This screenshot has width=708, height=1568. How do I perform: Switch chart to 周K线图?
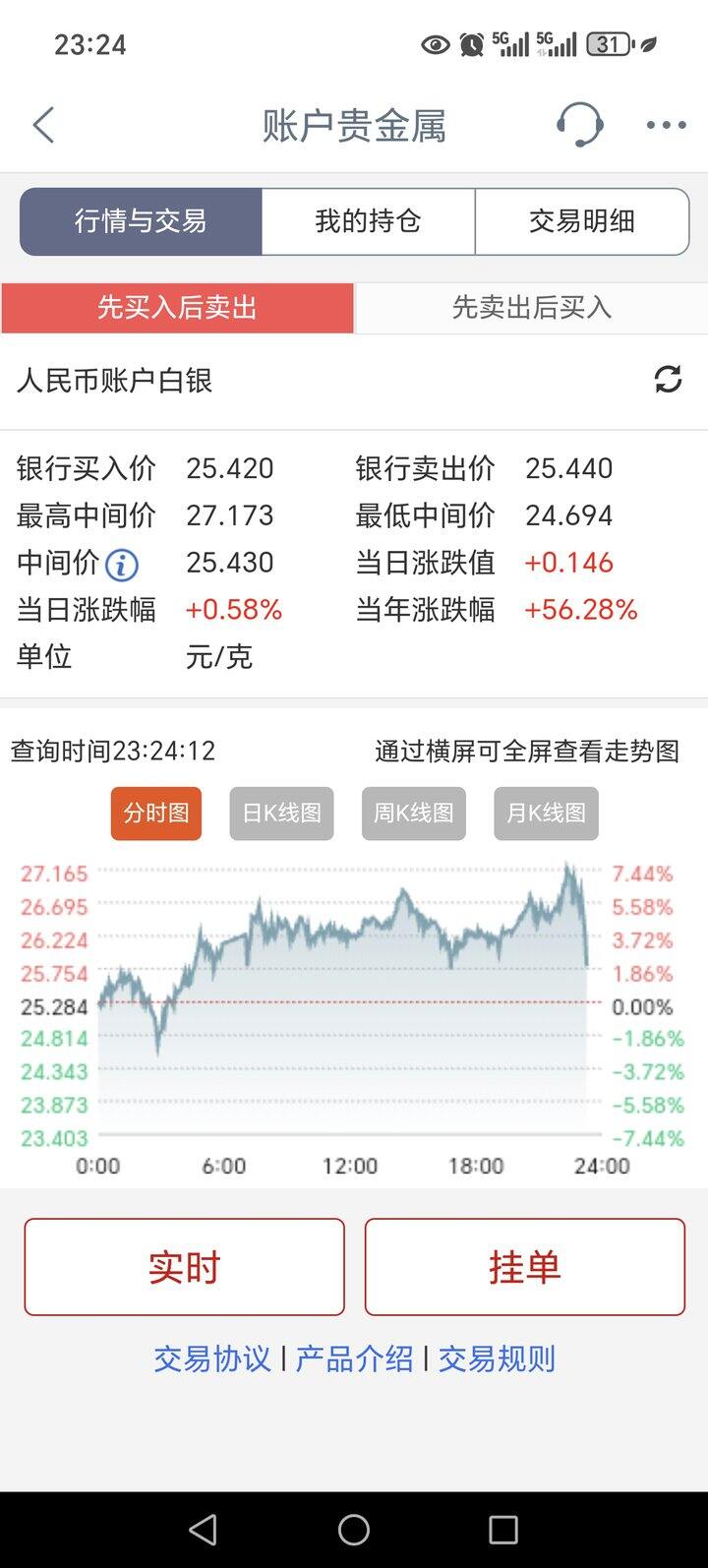pos(413,814)
